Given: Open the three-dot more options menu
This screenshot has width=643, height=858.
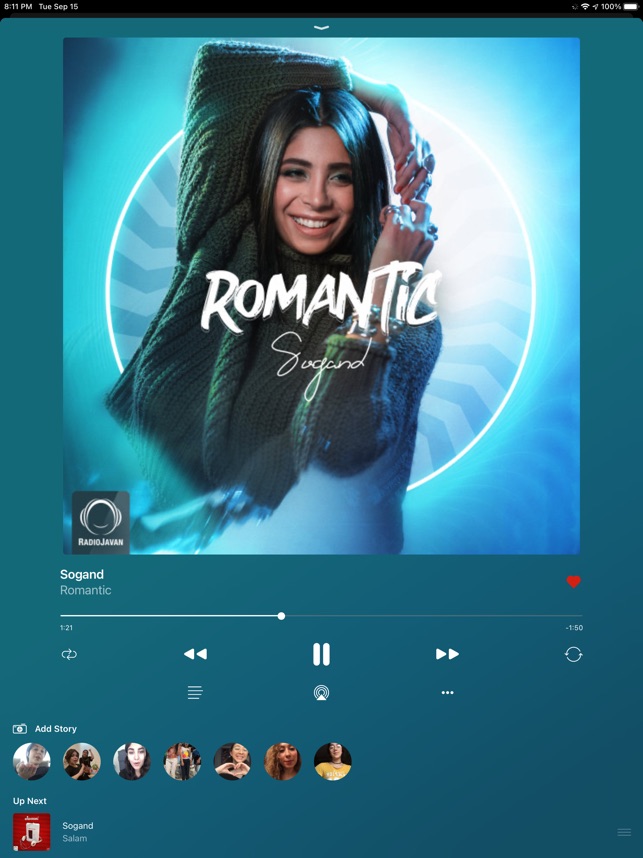Looking at the screenshot, I should point(447,692).
